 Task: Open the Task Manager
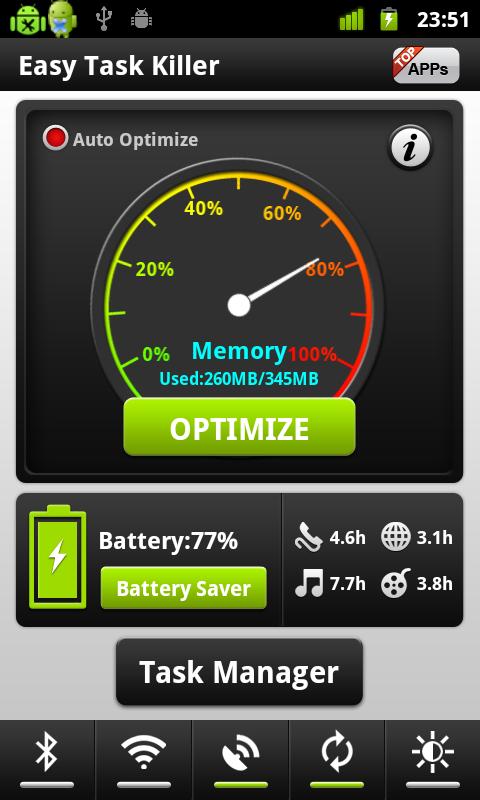coord(239,671)
